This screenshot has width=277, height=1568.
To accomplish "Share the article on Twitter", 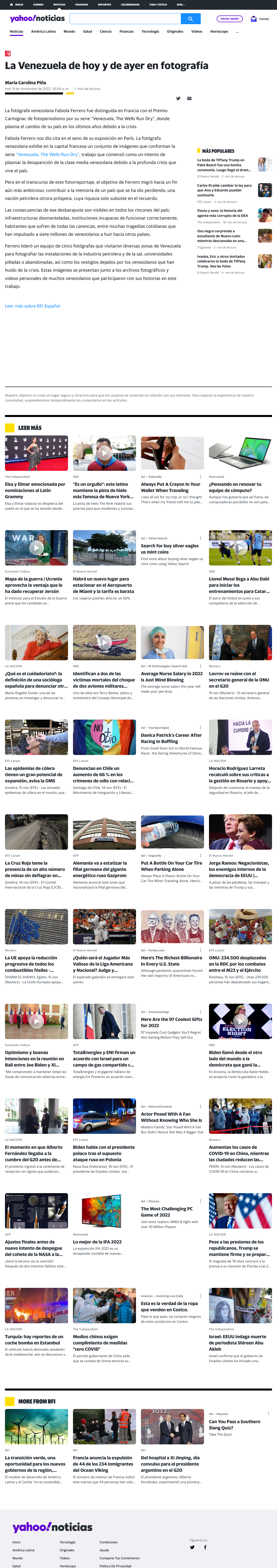I will (x=178, y=98).
